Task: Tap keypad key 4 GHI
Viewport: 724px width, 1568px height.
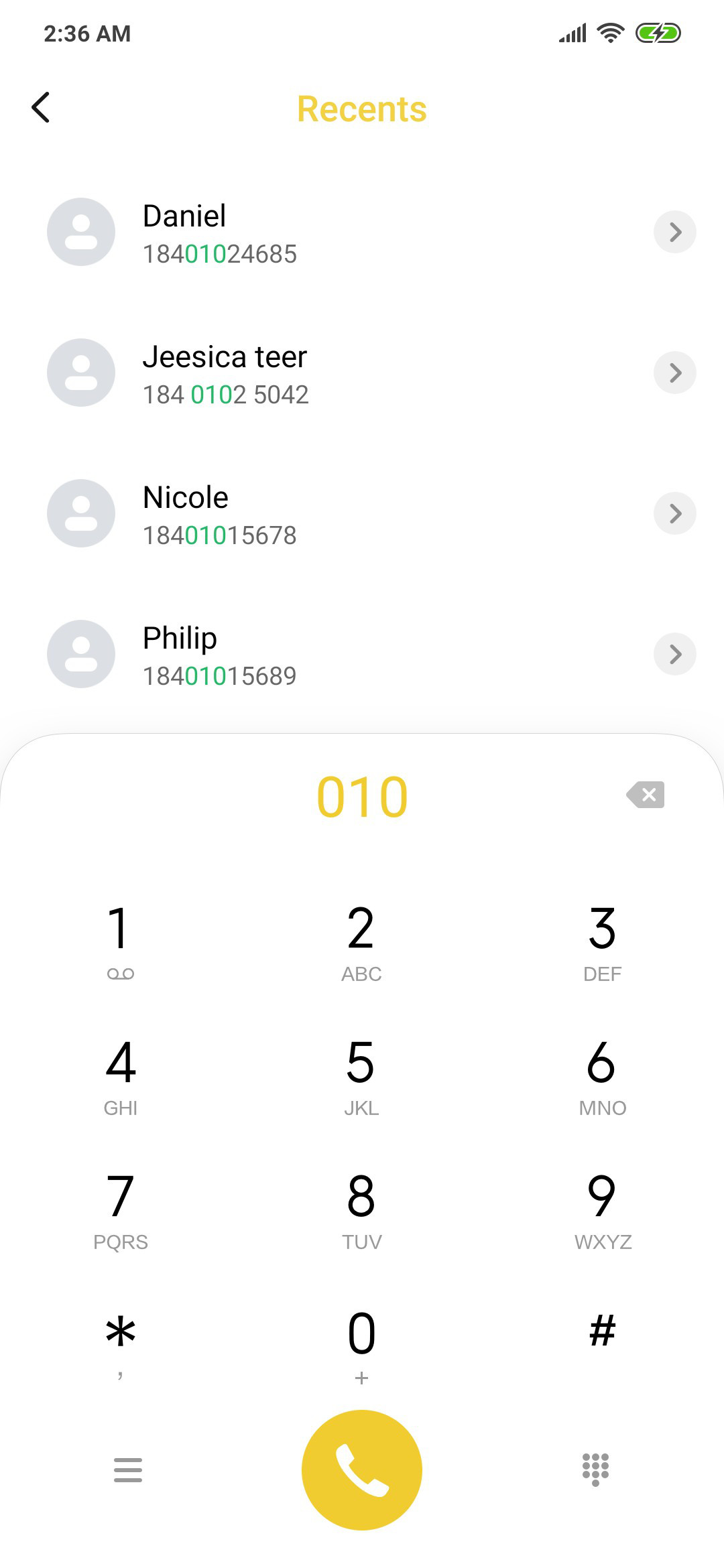Action: pos(121,1076)
